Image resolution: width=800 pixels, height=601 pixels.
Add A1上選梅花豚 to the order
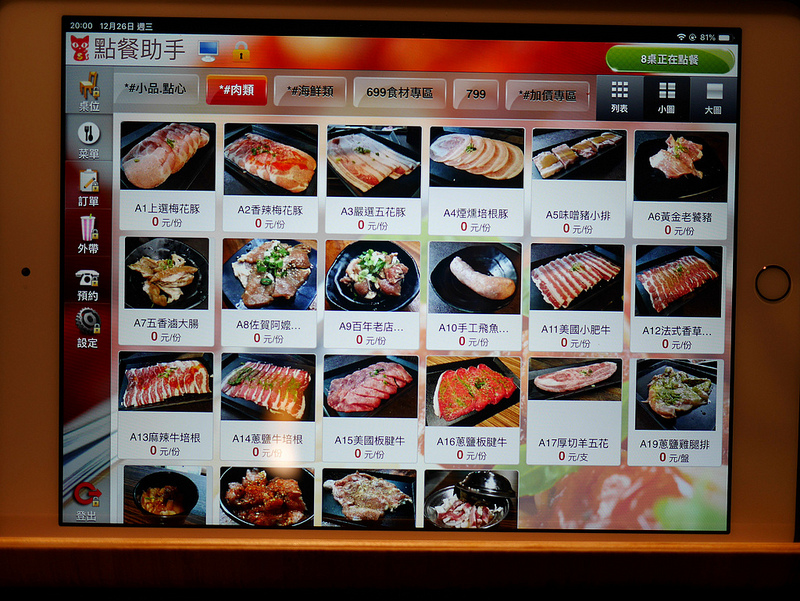(x=167, y=176)
